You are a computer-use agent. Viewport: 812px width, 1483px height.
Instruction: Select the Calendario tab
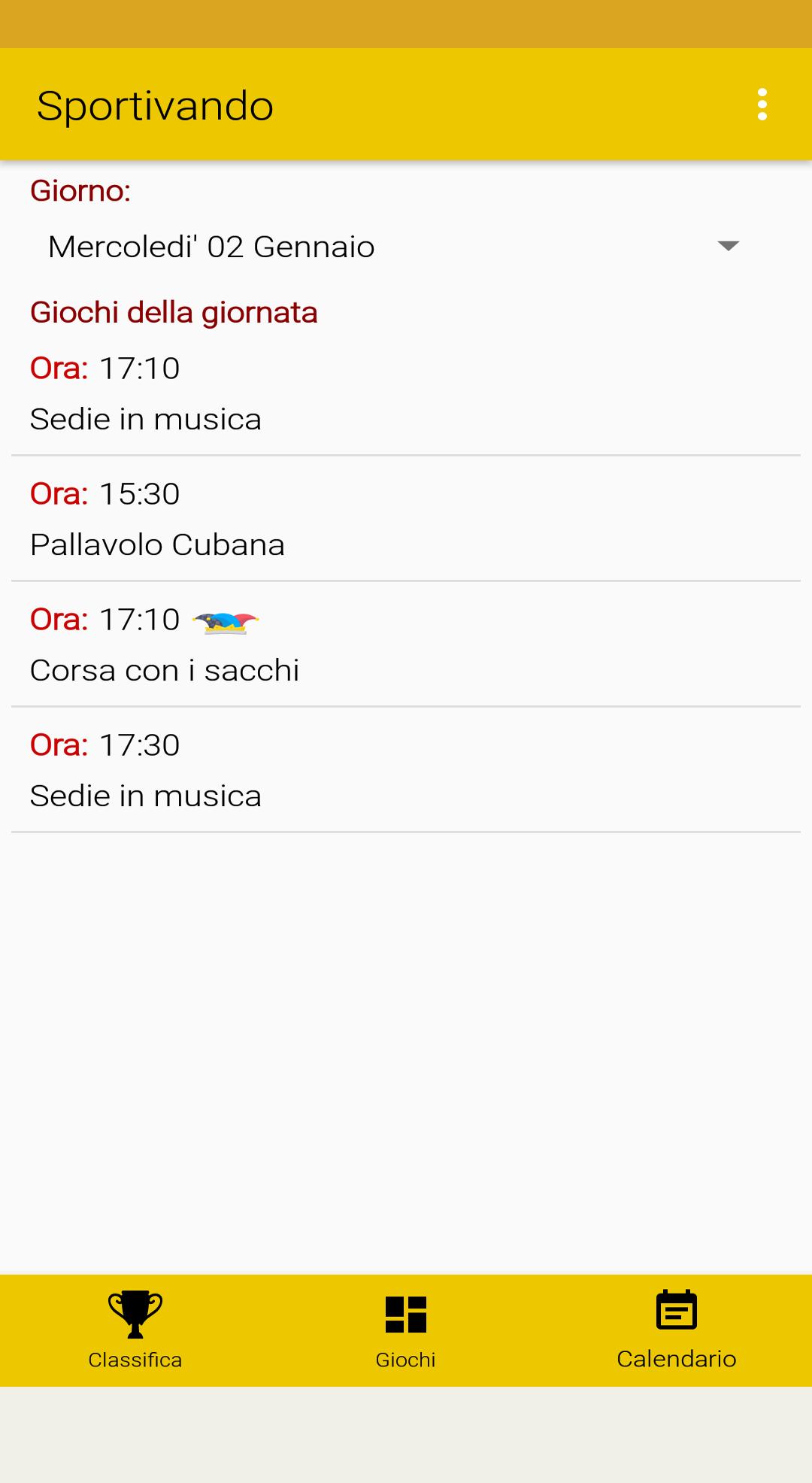pos(677,1330)
